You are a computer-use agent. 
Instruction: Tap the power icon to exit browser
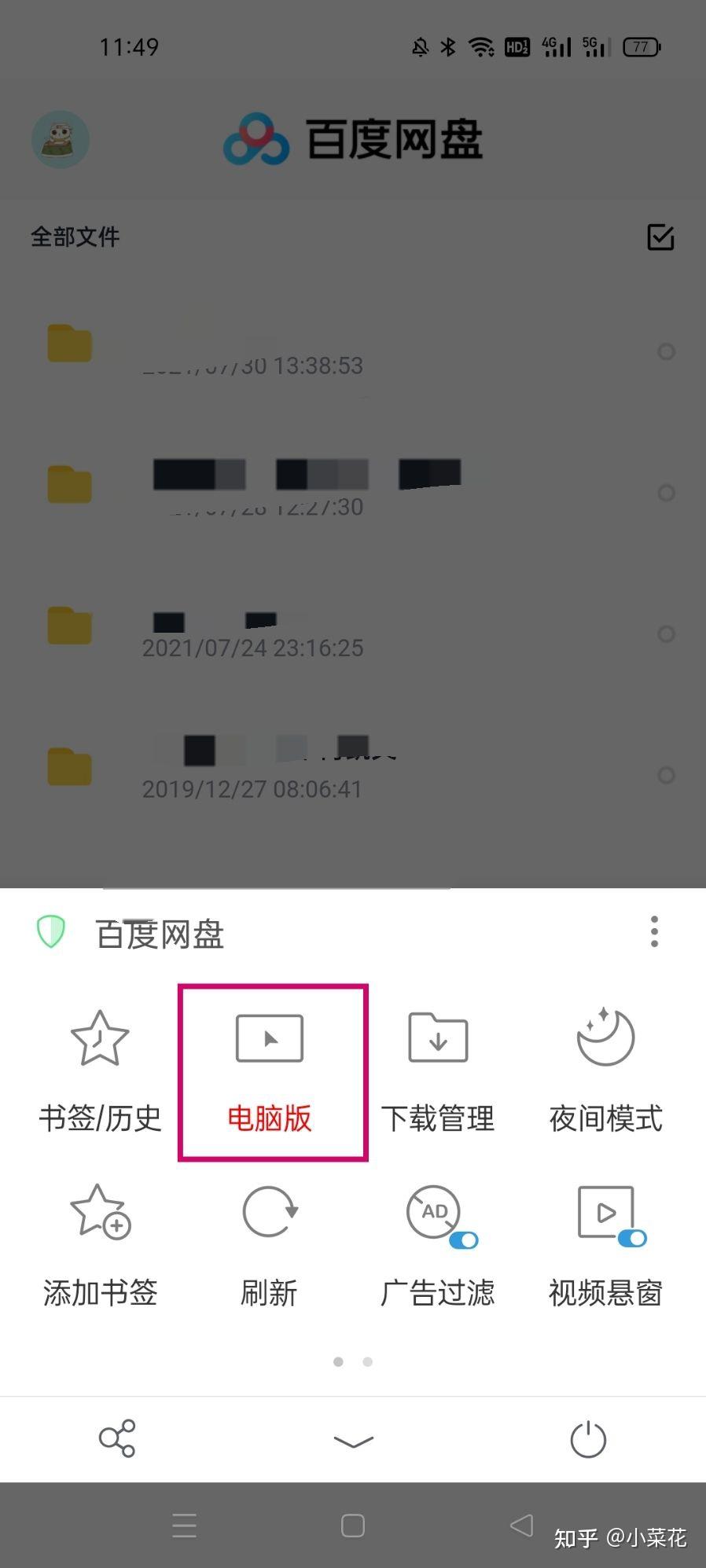point(588,1439)
